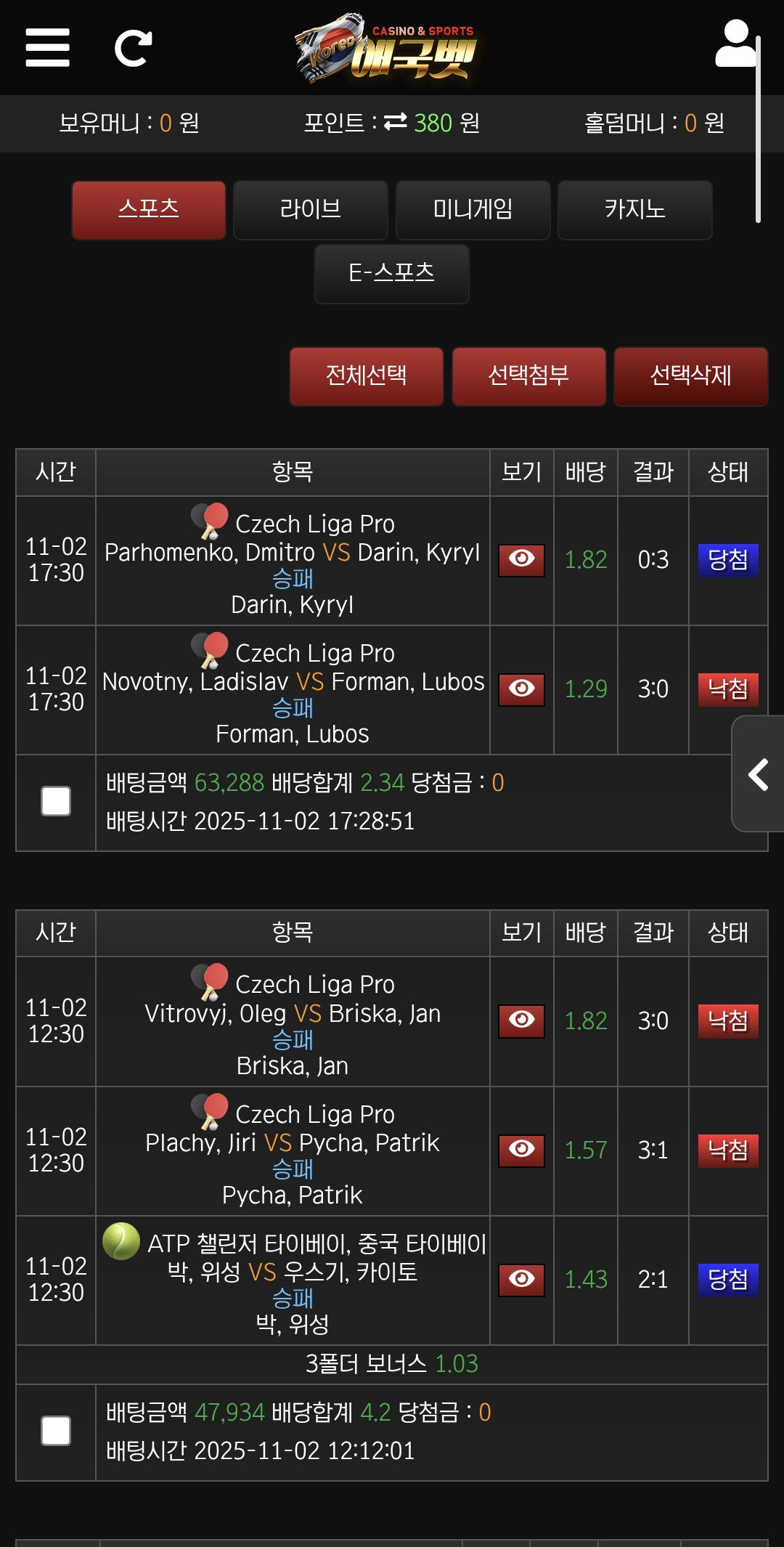784x1547 pixels.
Task: View details of the ATP 챌린저 타이베이 match
Action: 521,1280
